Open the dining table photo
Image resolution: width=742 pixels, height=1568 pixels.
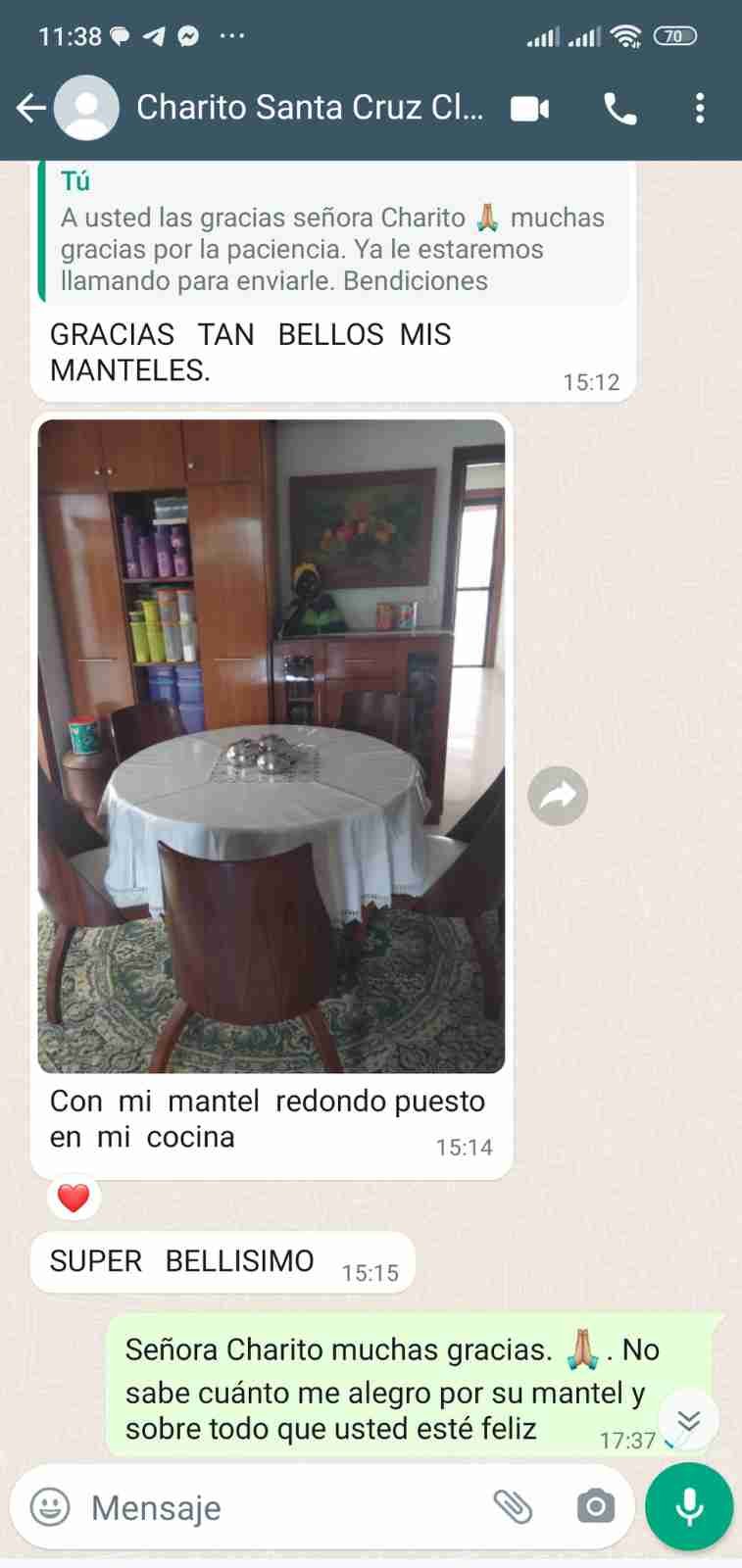tap(272, 746)
